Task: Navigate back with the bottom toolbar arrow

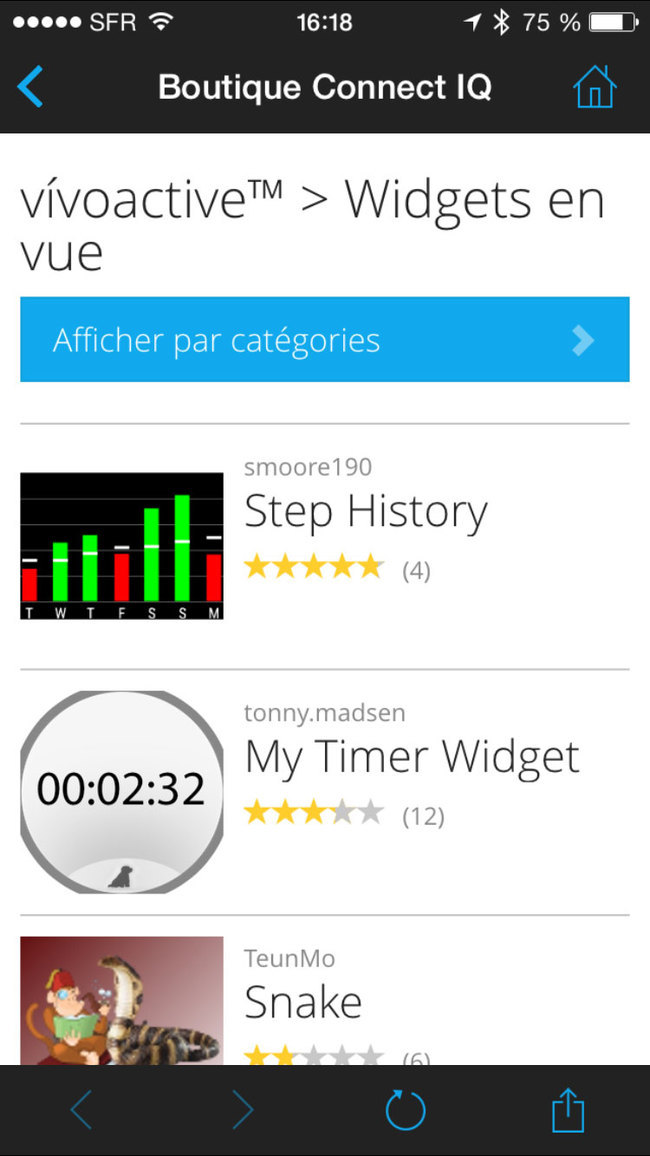Action: pos(81,1110)
